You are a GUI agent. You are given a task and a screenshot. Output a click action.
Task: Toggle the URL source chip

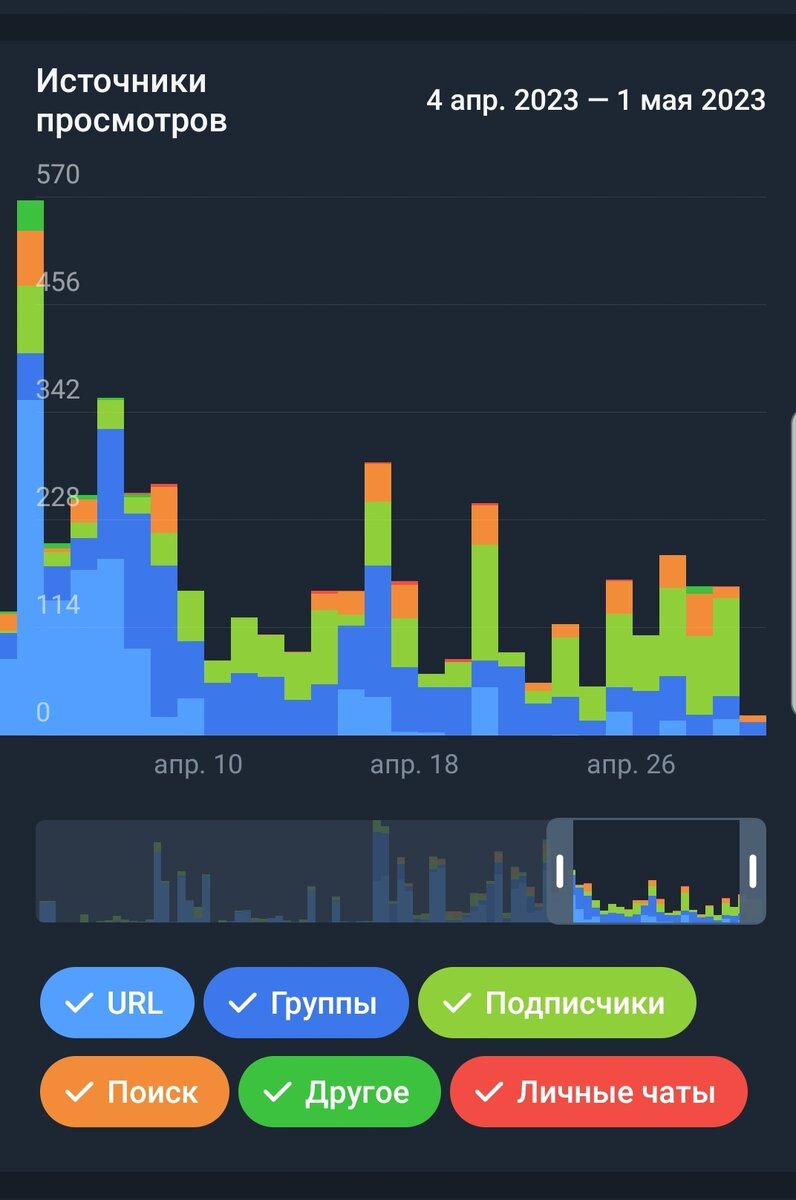tap(117, 1003)
